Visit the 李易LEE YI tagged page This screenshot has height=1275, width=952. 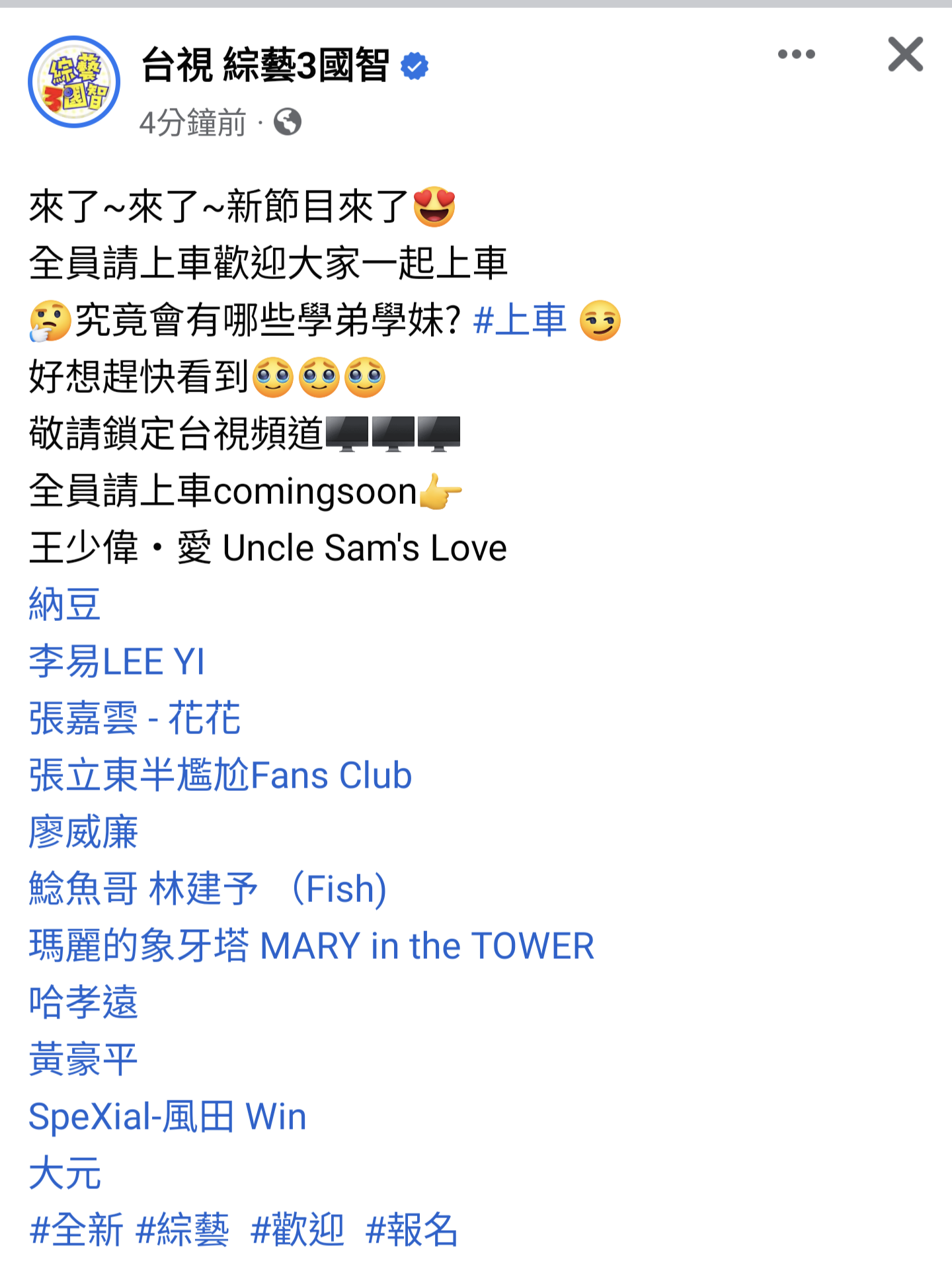(116, 661)
